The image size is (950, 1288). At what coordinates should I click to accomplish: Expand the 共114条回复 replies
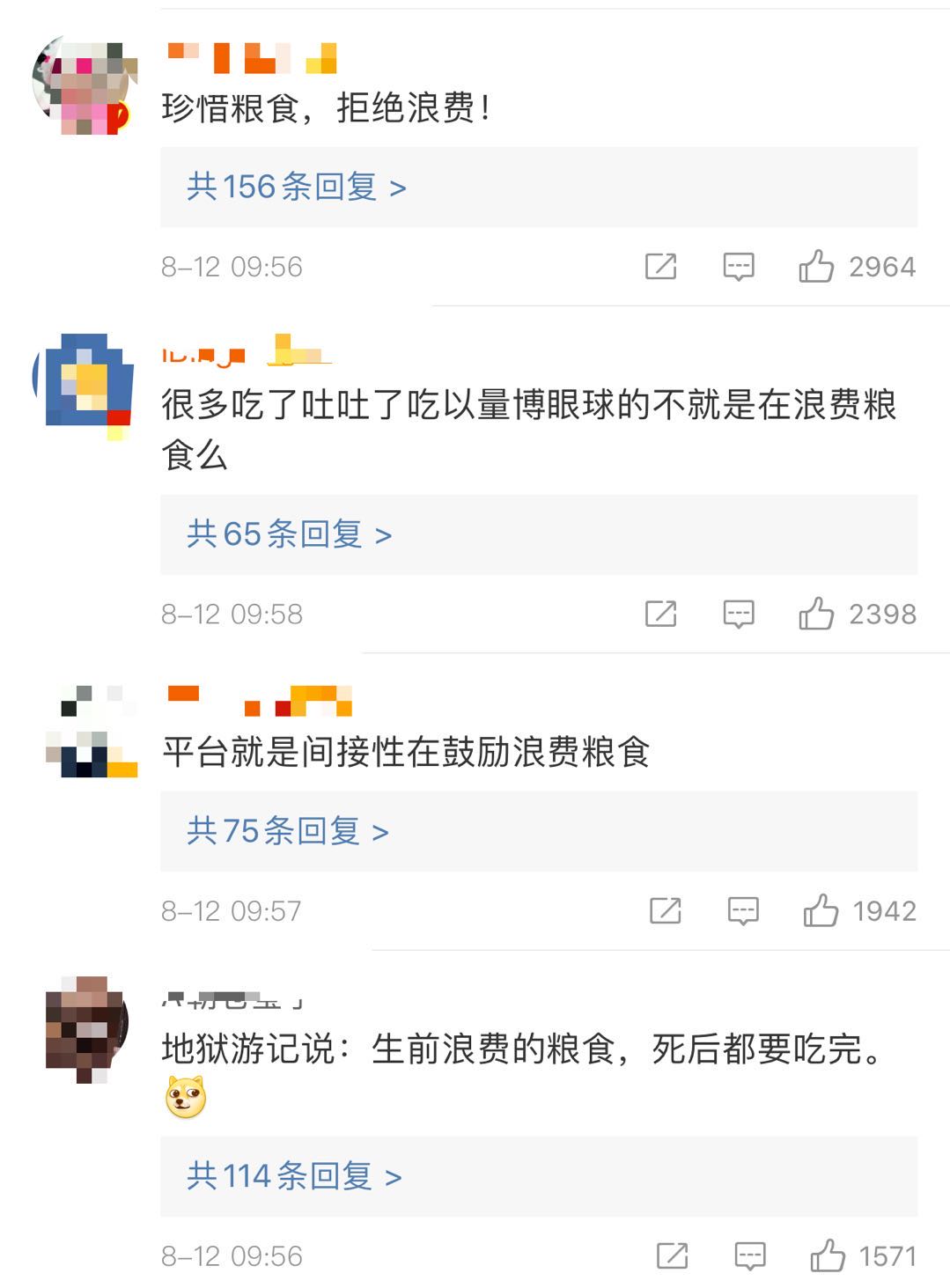pyautogui.click(x=294, y=1176)
